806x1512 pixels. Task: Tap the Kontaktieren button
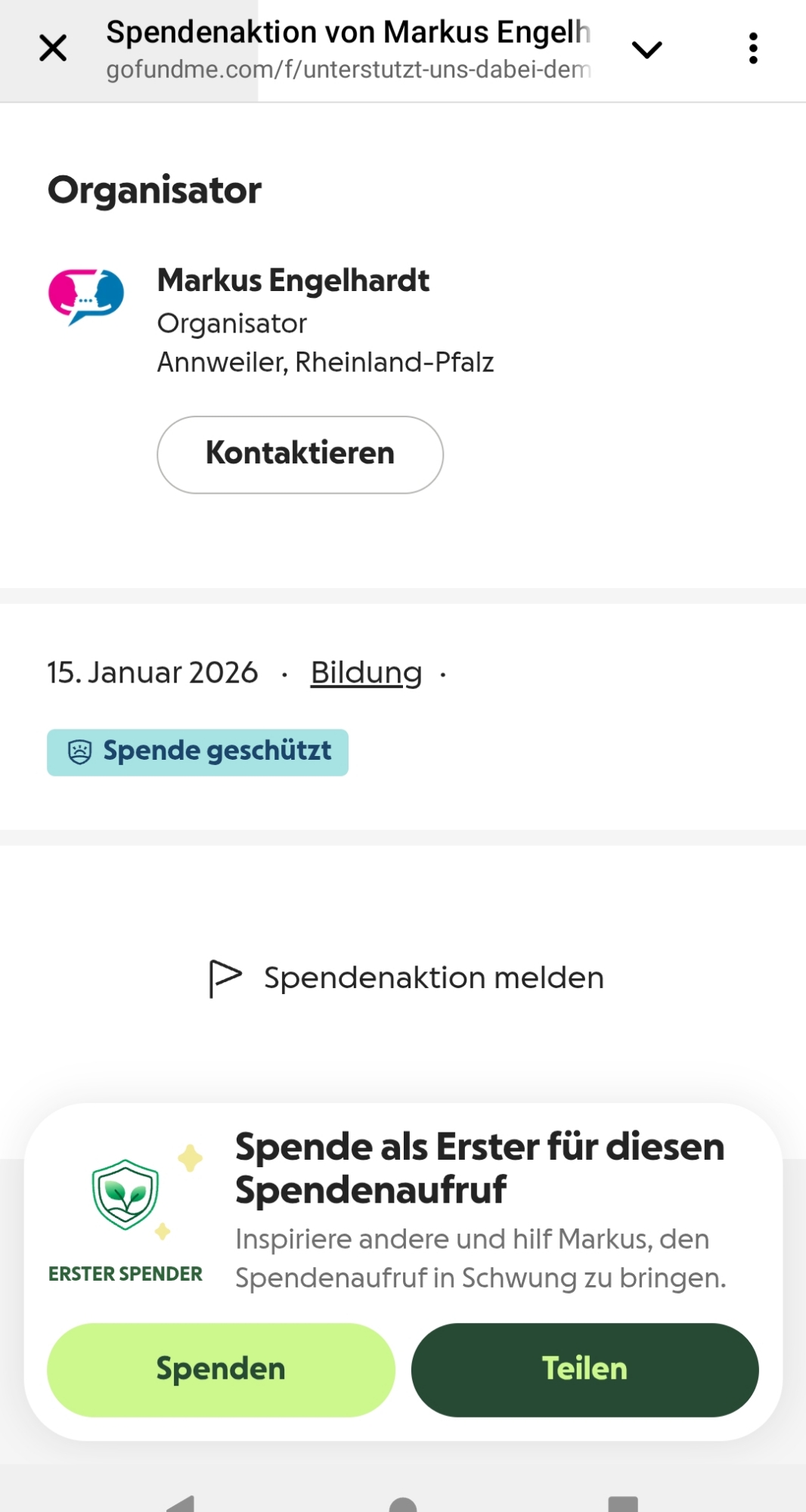point(300,454)
